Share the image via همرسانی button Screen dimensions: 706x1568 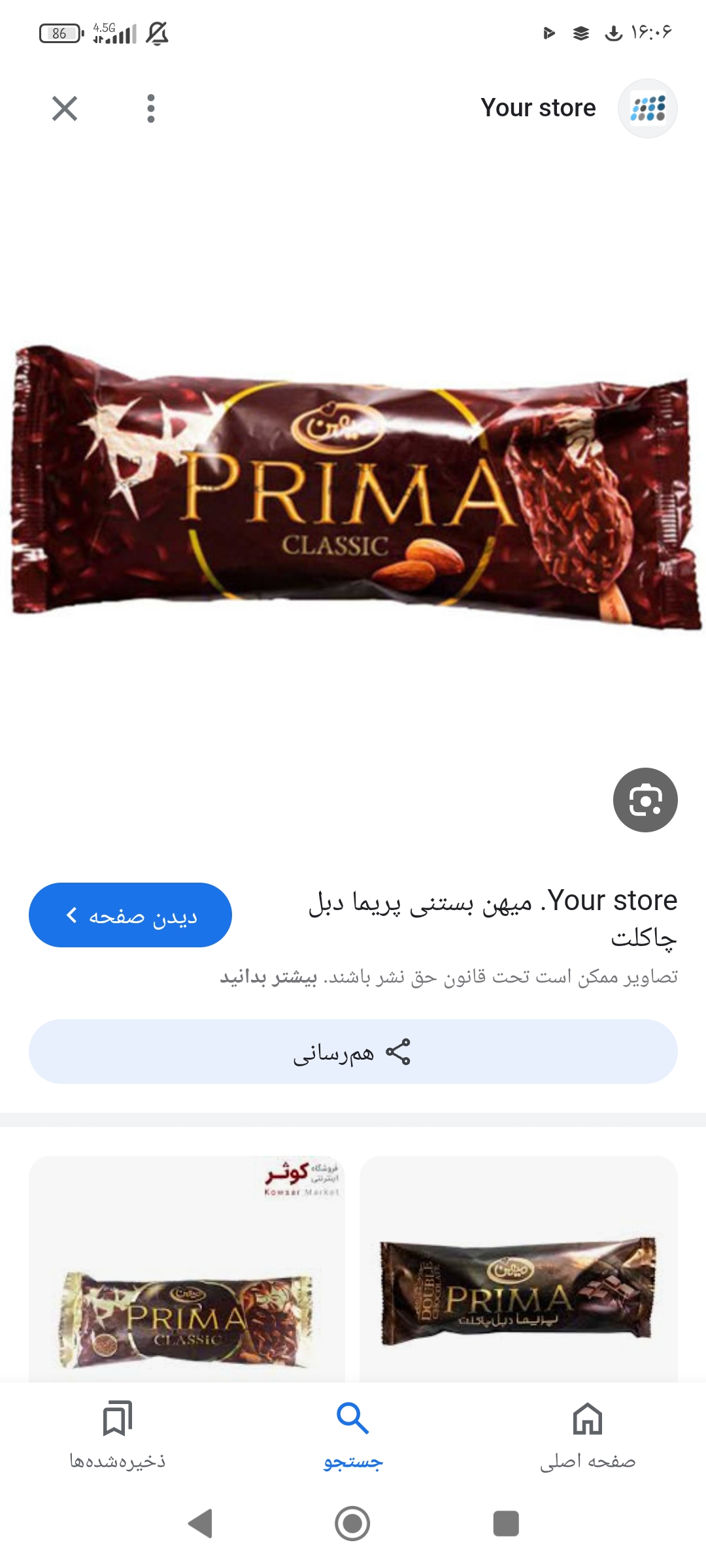pos(353,1052)
